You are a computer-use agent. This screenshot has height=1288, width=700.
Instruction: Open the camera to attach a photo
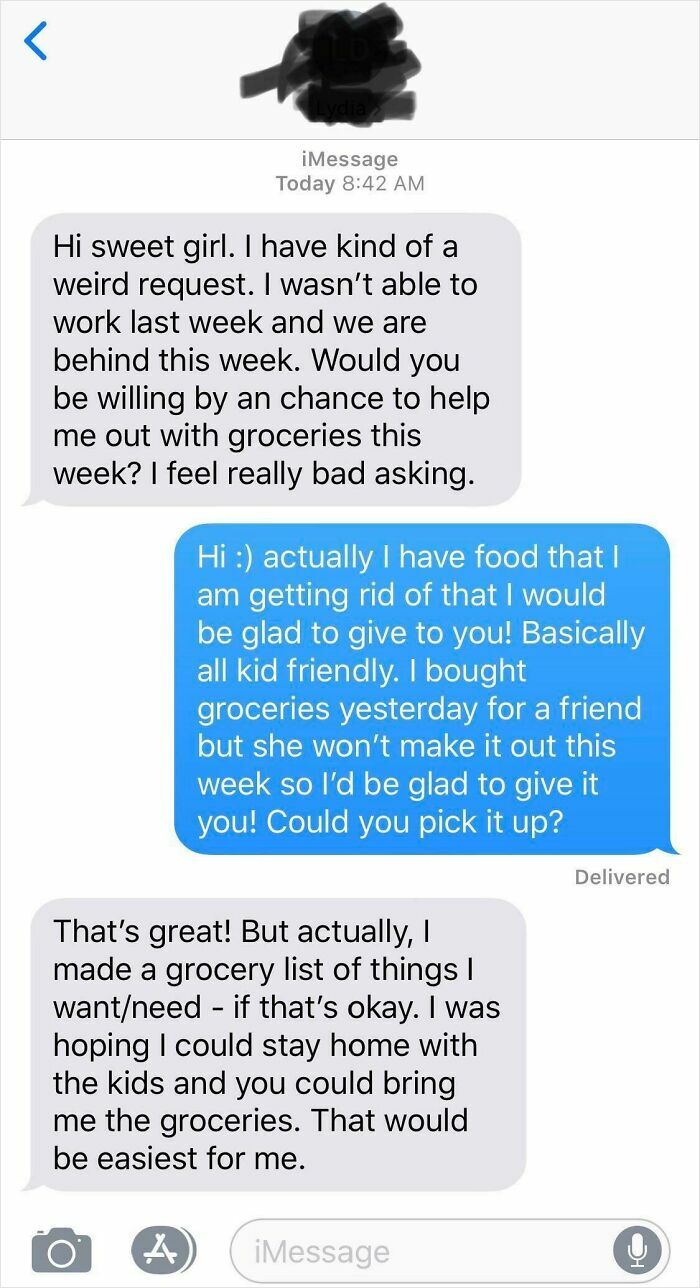(62, 1250)
